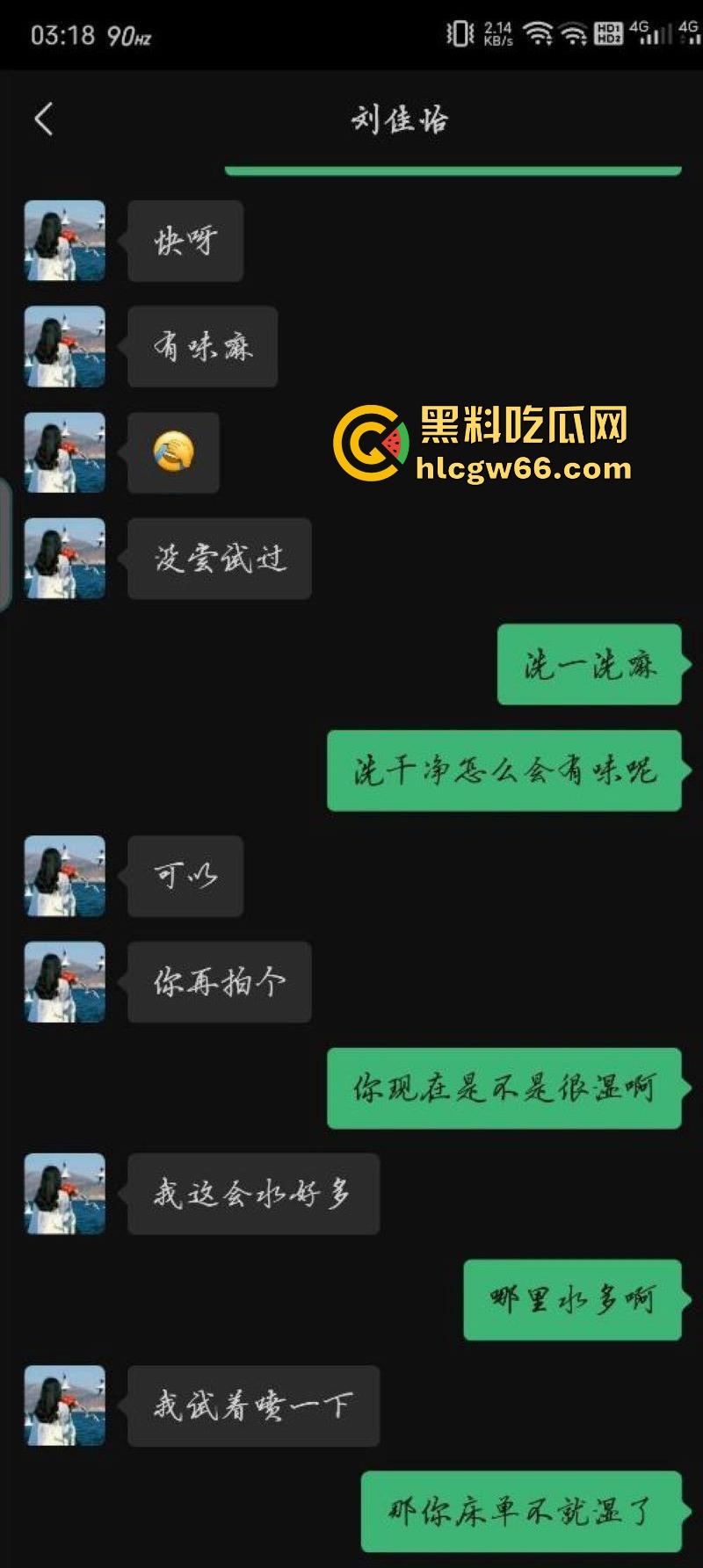Go back from the 刘佳怡 chat
The image size is (703, 1568).
44,119
